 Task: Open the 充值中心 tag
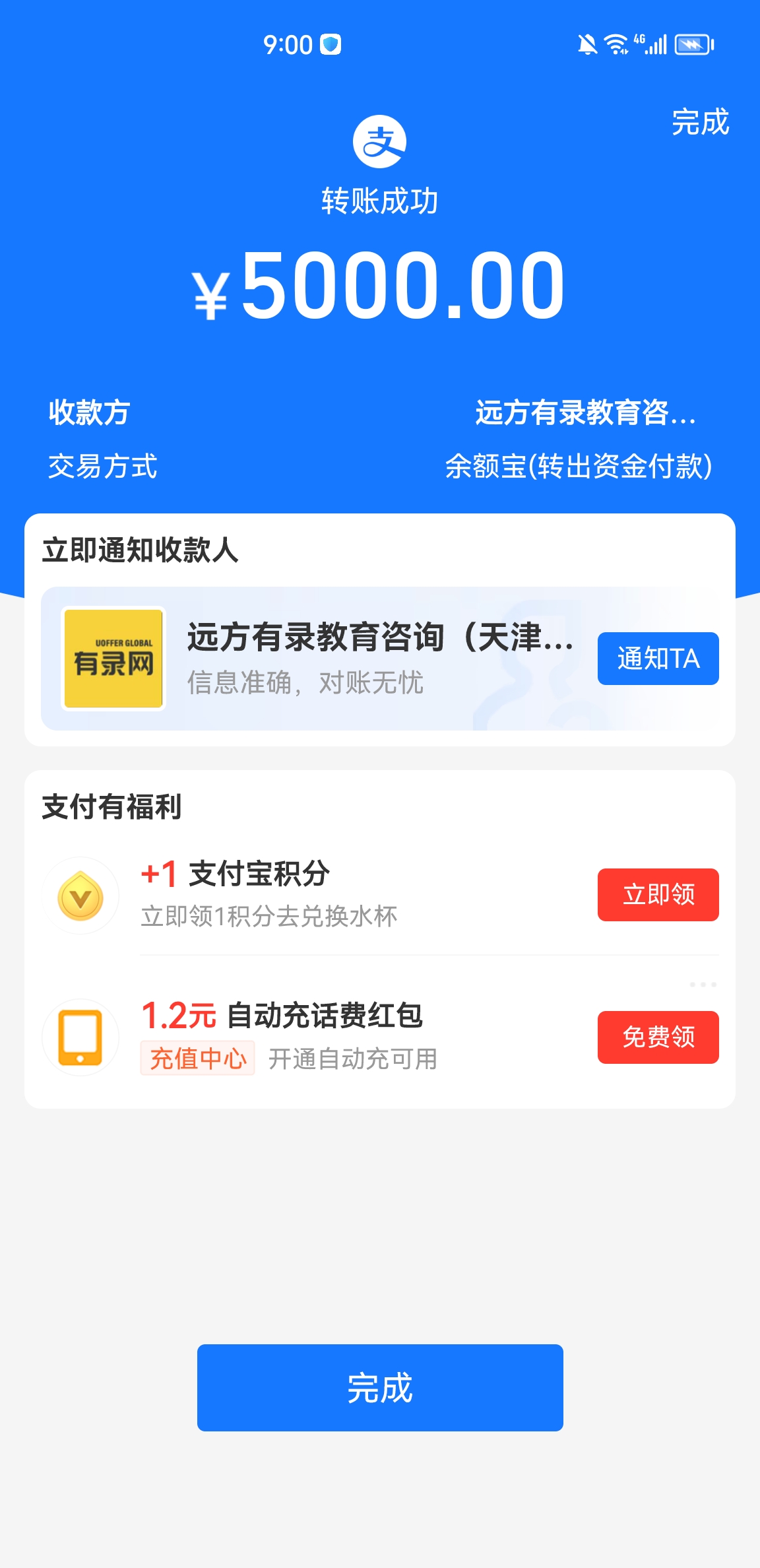(x=197, y=1059)
